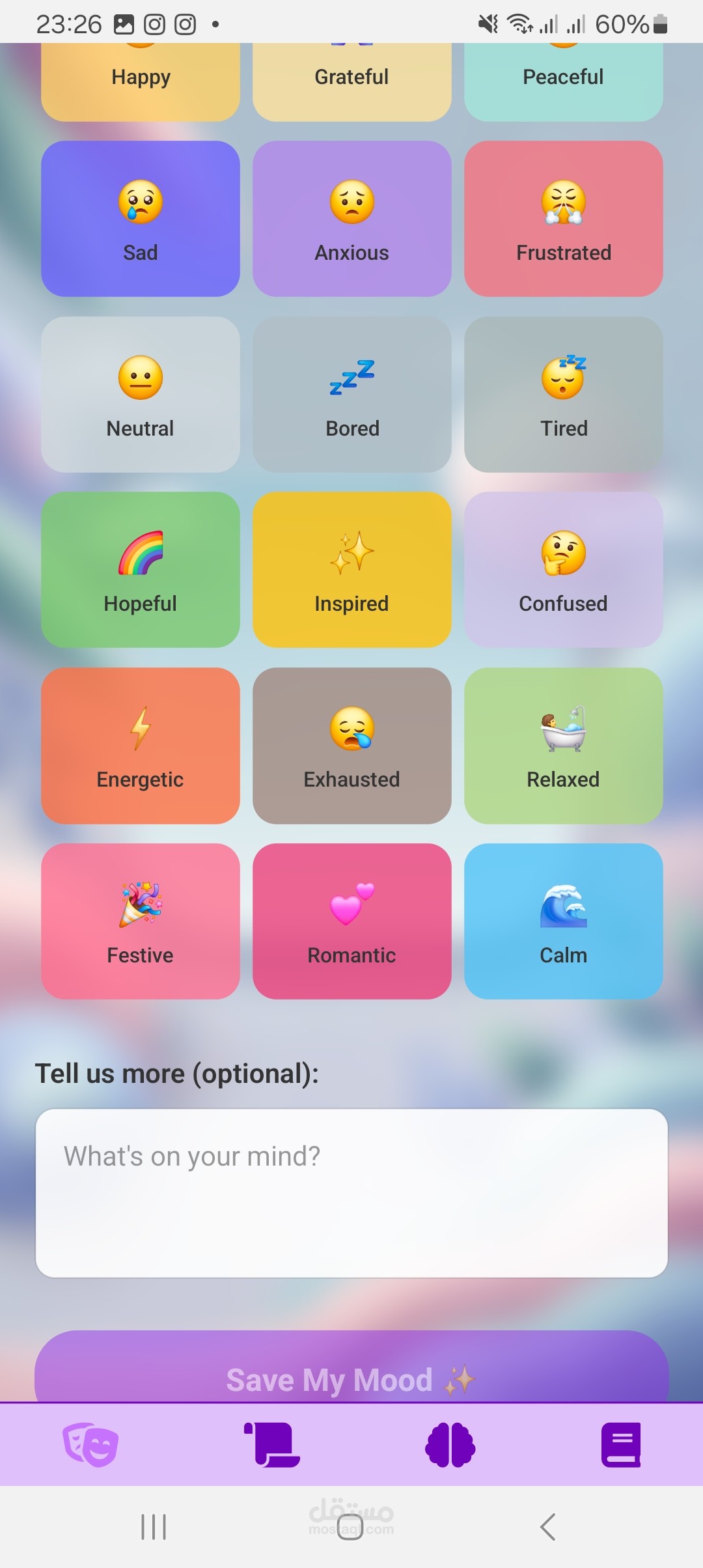The height and width of the screenshot is (1568, 703).
Task: Tap the Bored mood card
Action: [x=351, y=395]
